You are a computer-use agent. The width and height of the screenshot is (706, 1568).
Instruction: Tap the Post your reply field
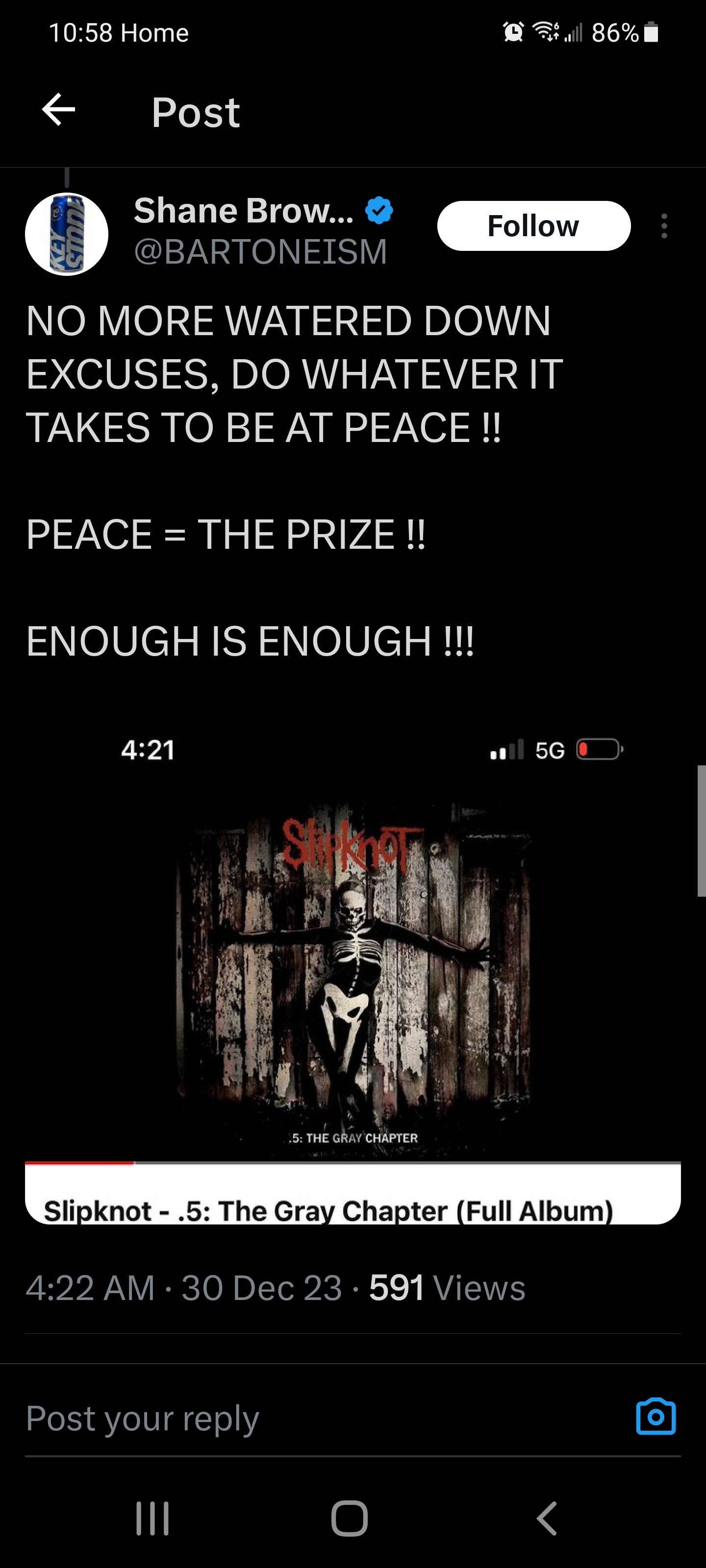(304, 1418)
